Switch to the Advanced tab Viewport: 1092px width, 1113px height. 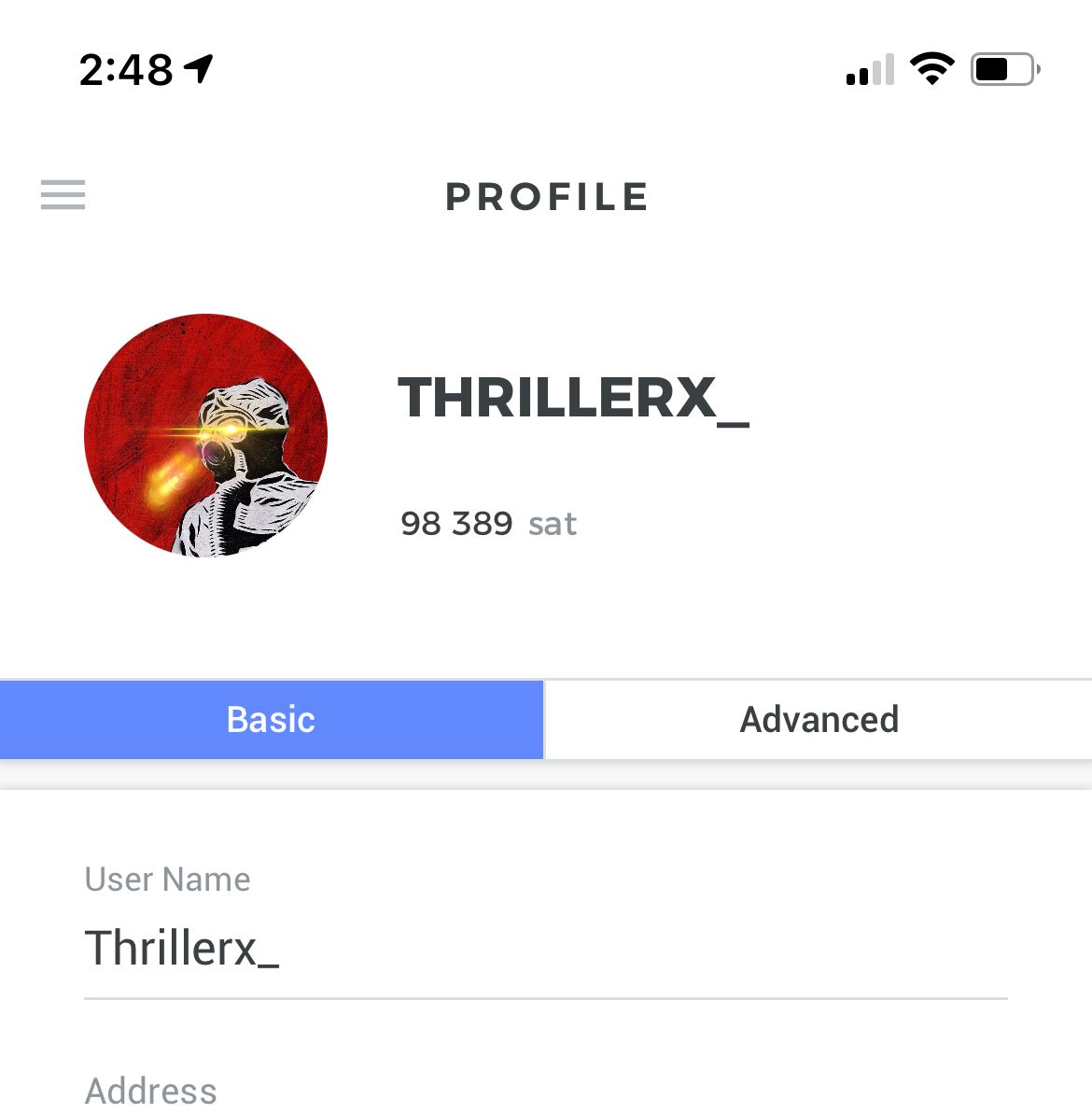coord(819,719)
